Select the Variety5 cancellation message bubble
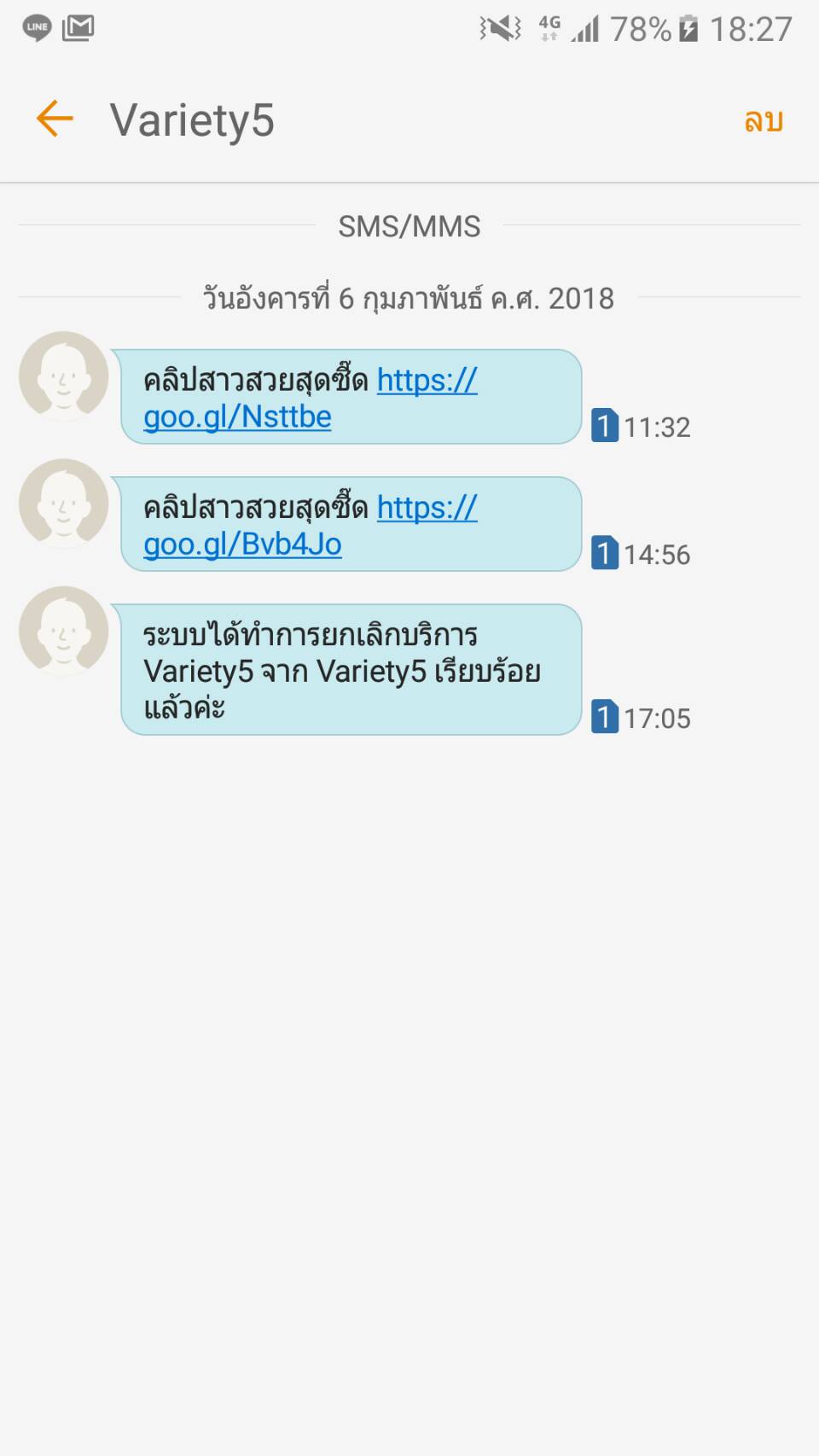This screenshot has width=819, height=1456. point(350,670)
